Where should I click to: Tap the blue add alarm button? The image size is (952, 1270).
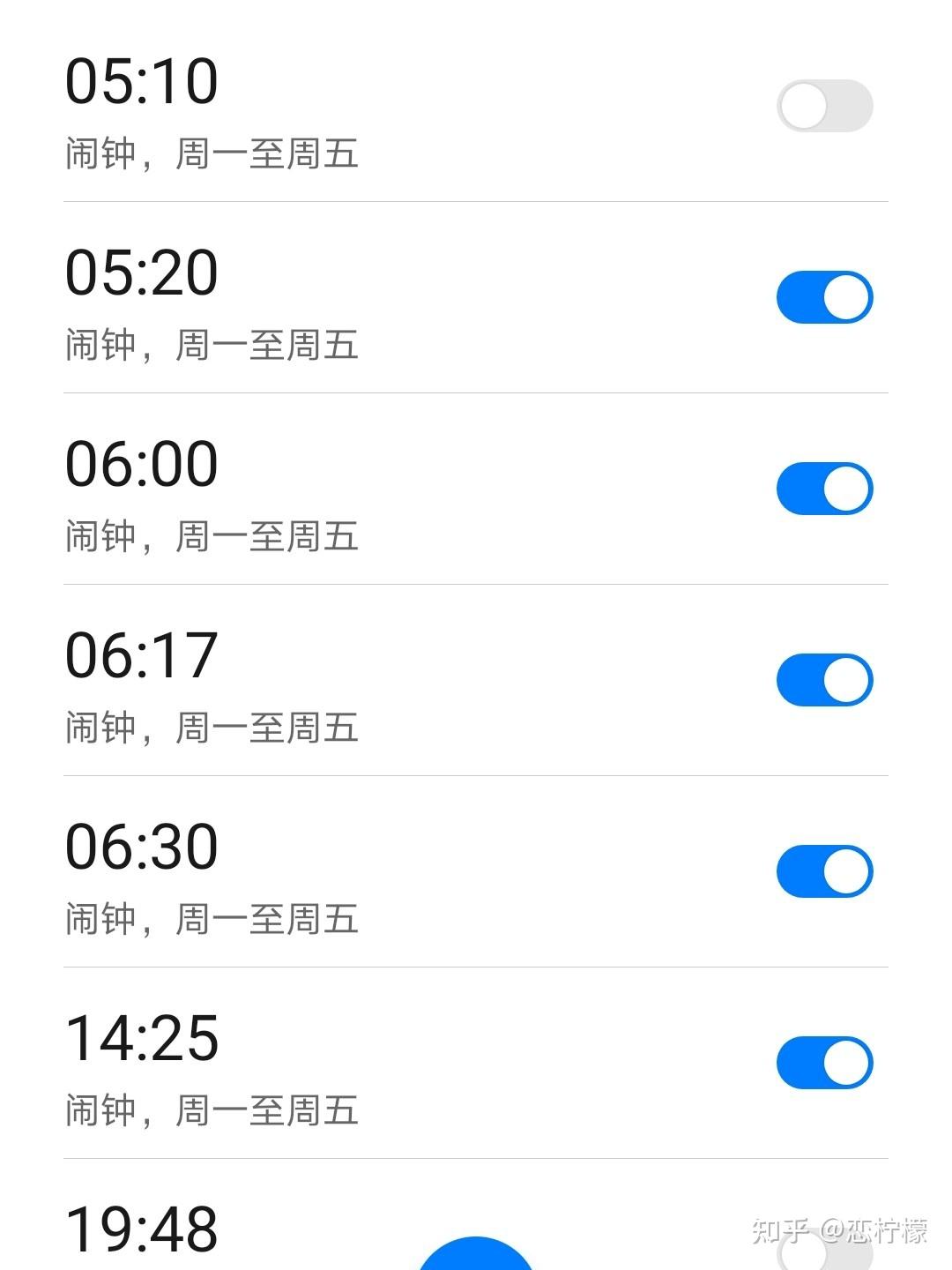(x=476, y=1257)
